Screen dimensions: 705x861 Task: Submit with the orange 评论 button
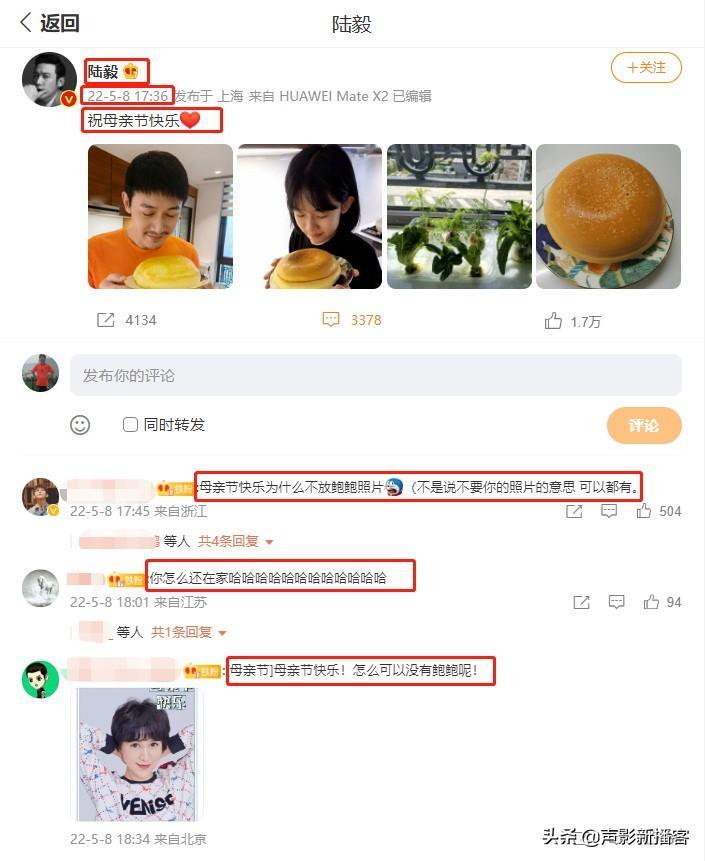point(644,425)
